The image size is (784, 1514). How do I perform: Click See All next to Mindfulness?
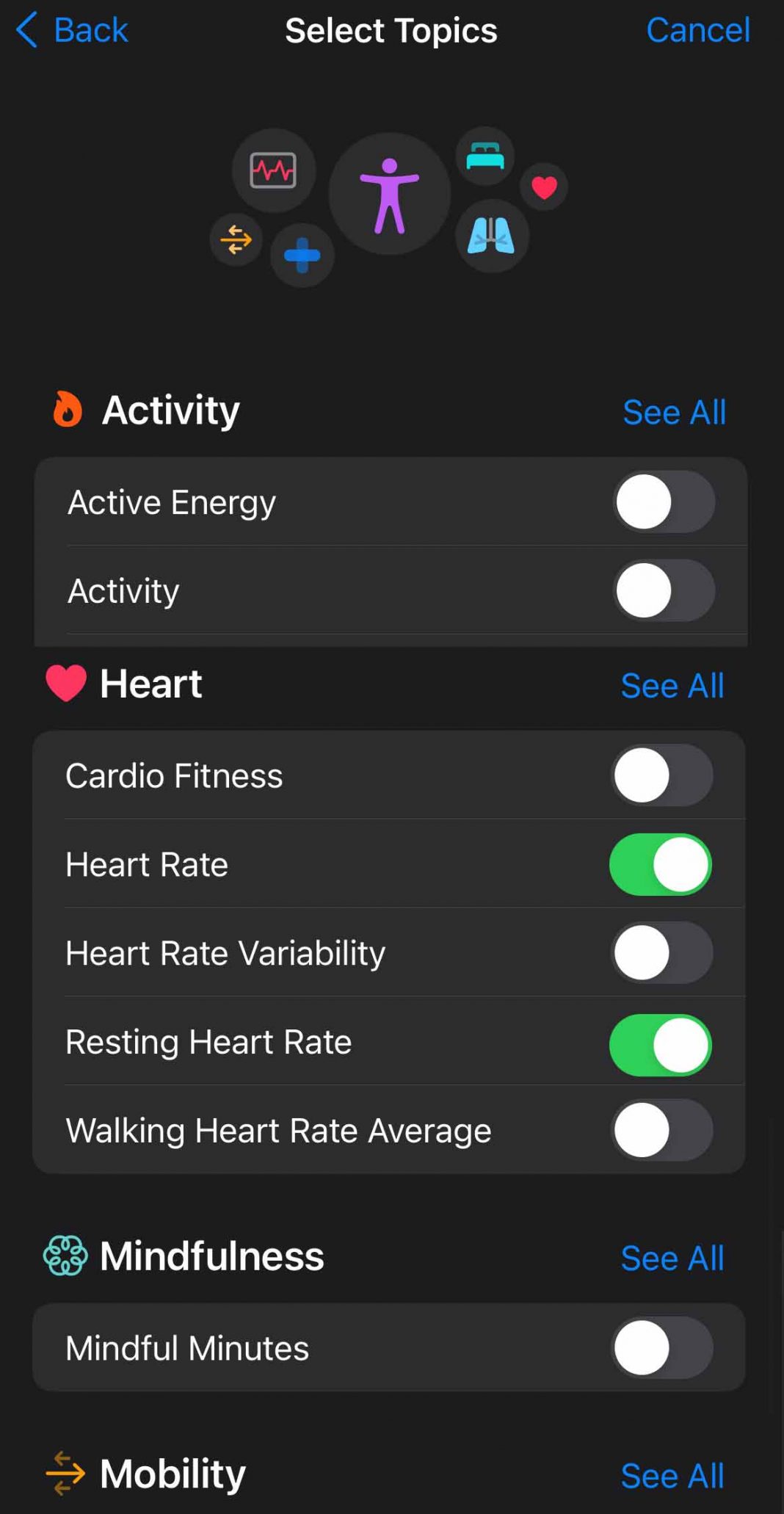point(672,1257)
